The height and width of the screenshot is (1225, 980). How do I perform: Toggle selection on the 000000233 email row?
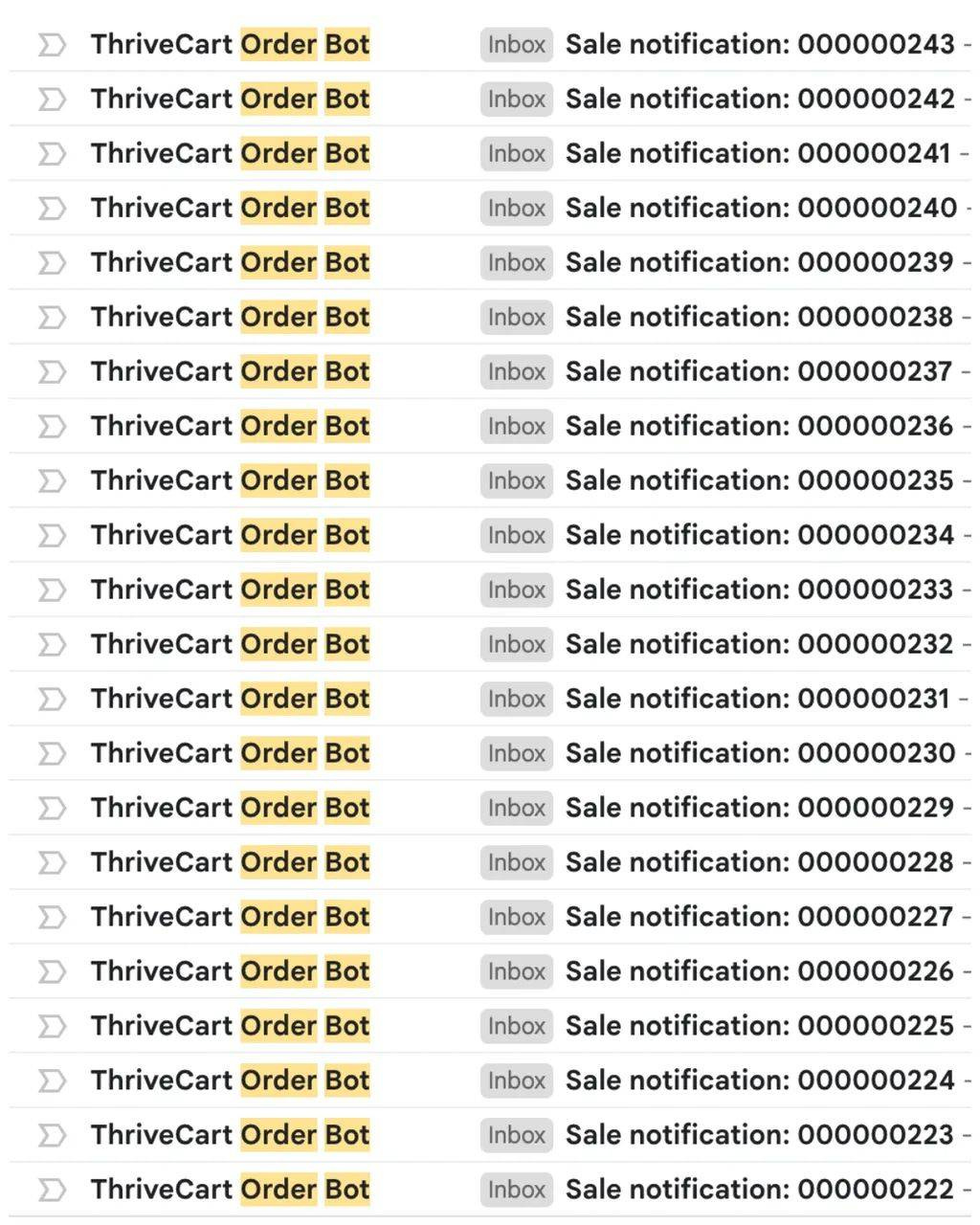click(x=53, y=590)
